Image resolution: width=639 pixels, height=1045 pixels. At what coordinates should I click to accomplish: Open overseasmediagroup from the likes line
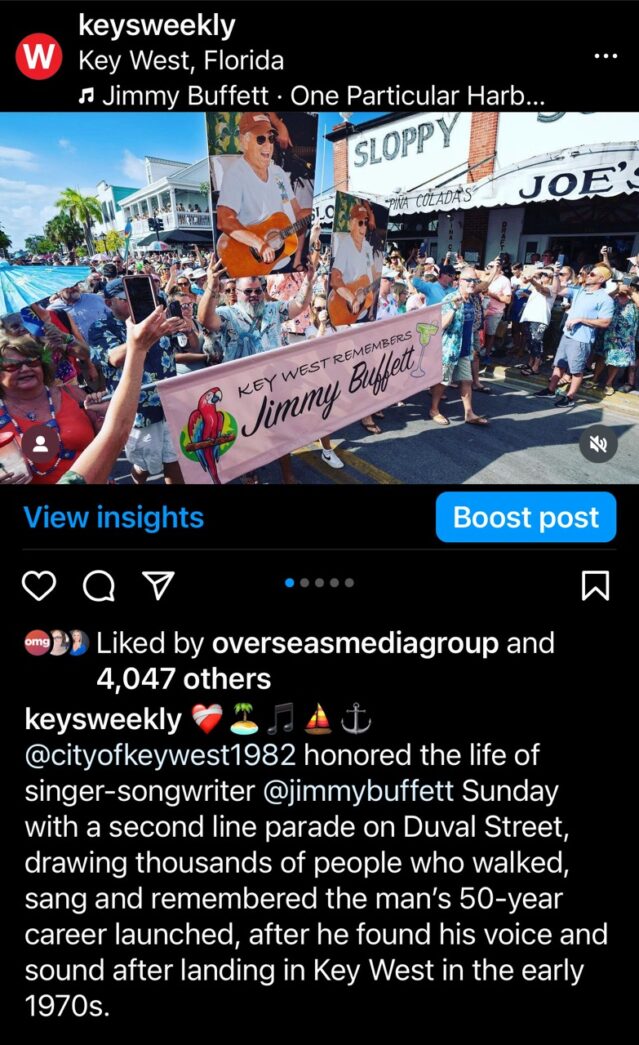tap(355, 643)
